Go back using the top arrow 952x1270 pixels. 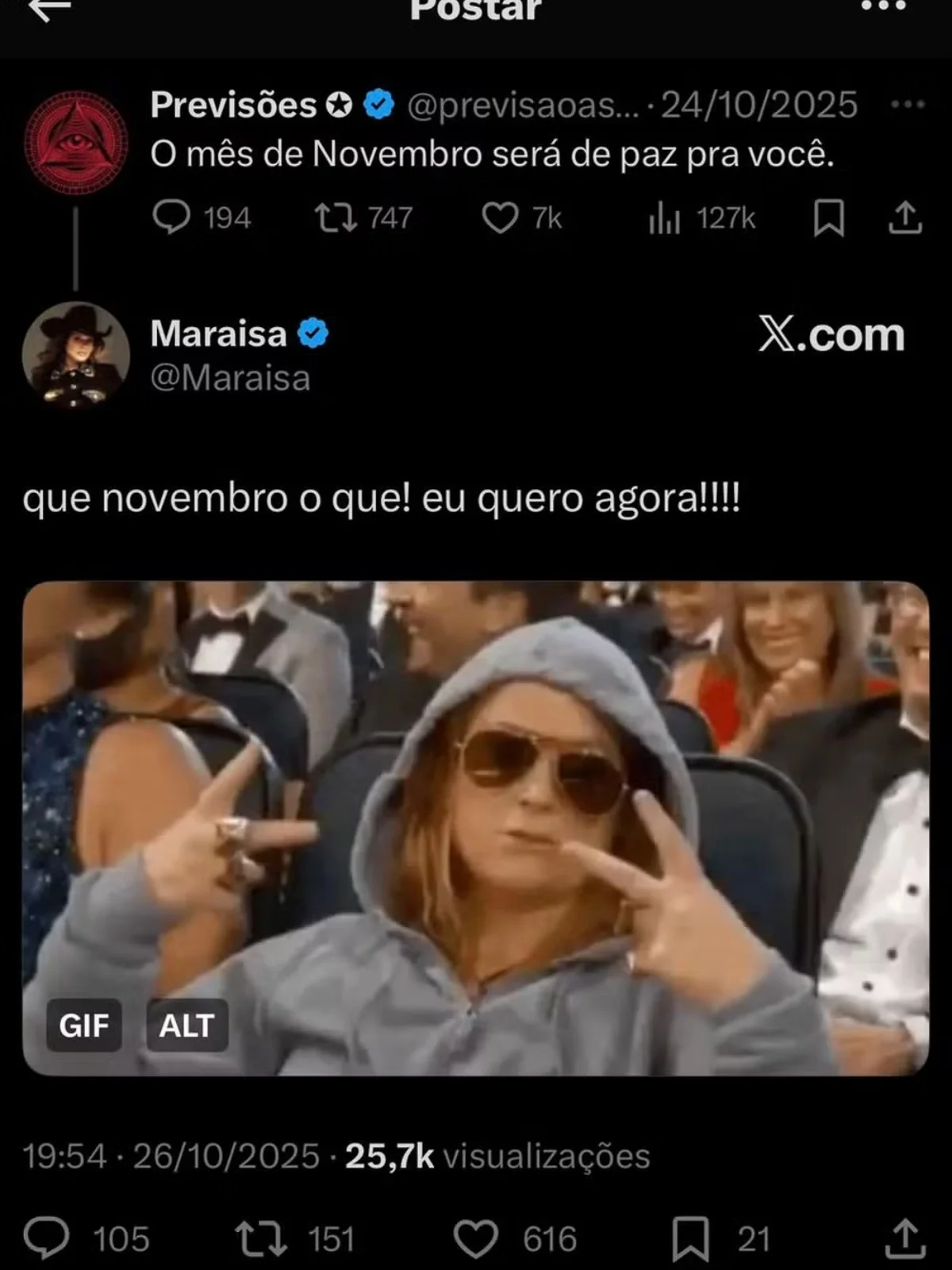(x=49, y=8)
